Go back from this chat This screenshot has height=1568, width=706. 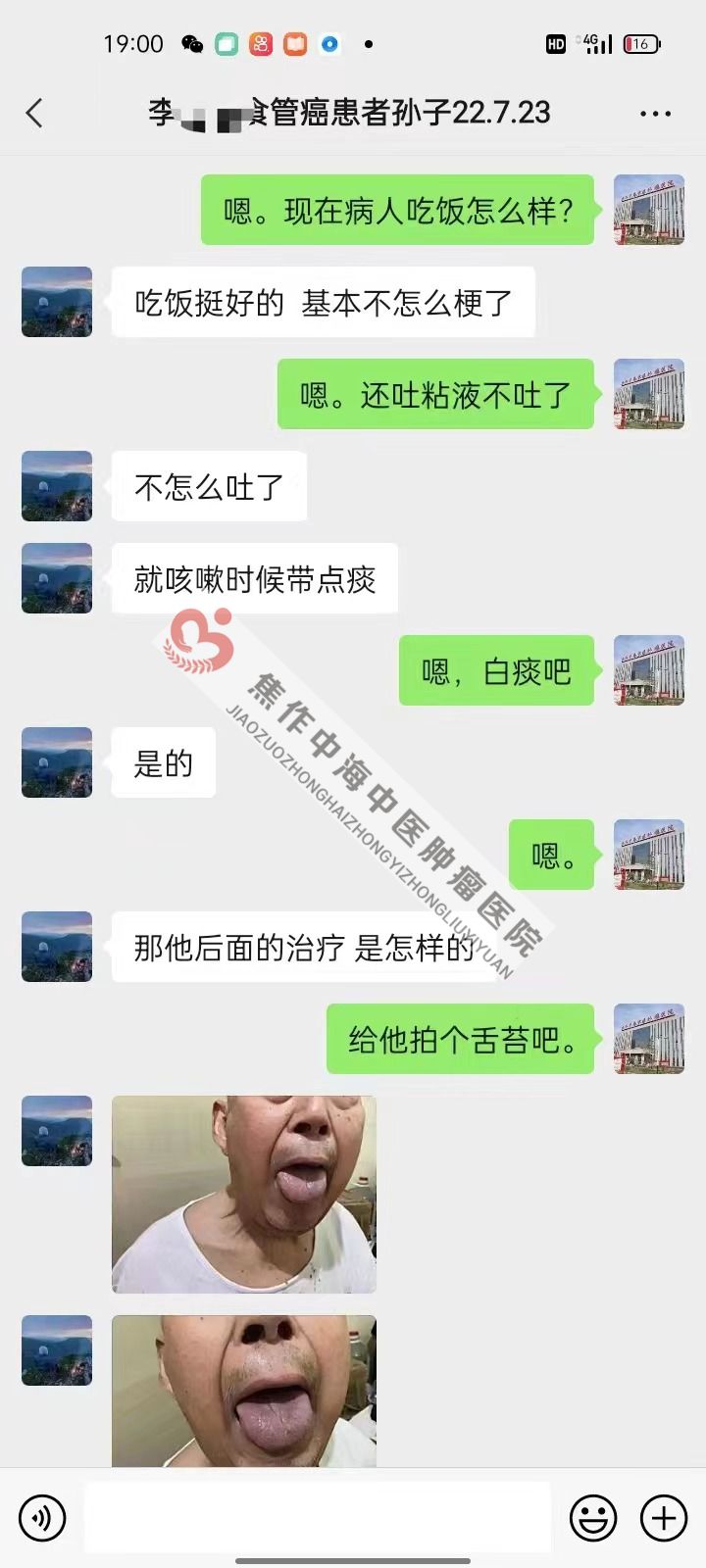tap(35, 113)
